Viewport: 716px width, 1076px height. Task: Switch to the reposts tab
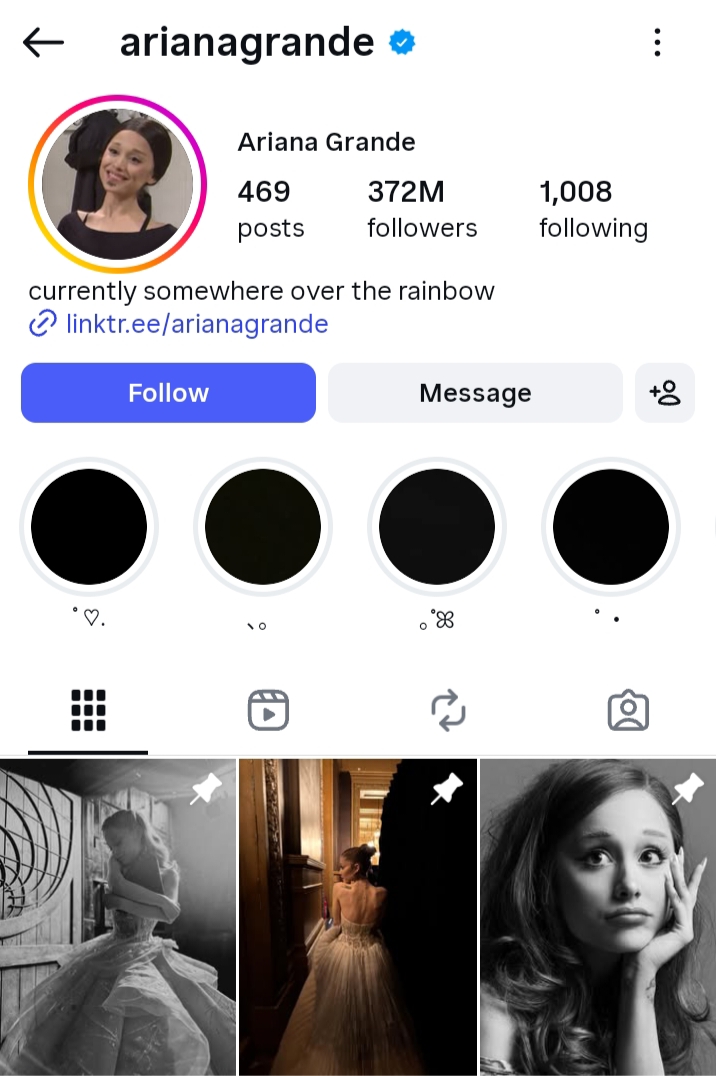[x=448, y=711]
